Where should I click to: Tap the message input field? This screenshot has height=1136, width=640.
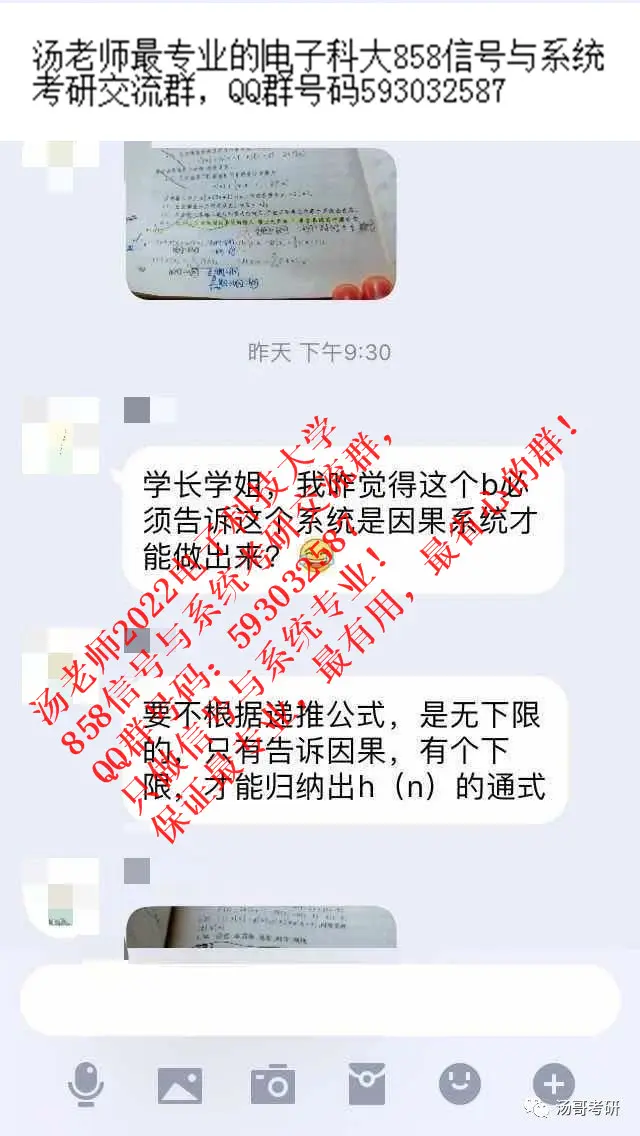[x=320, y=1001]
